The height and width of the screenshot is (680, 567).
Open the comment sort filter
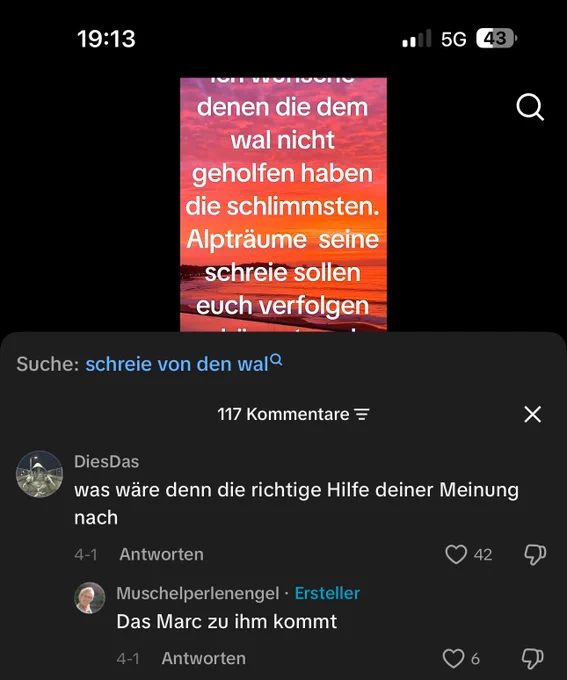(x=362, y=414)
